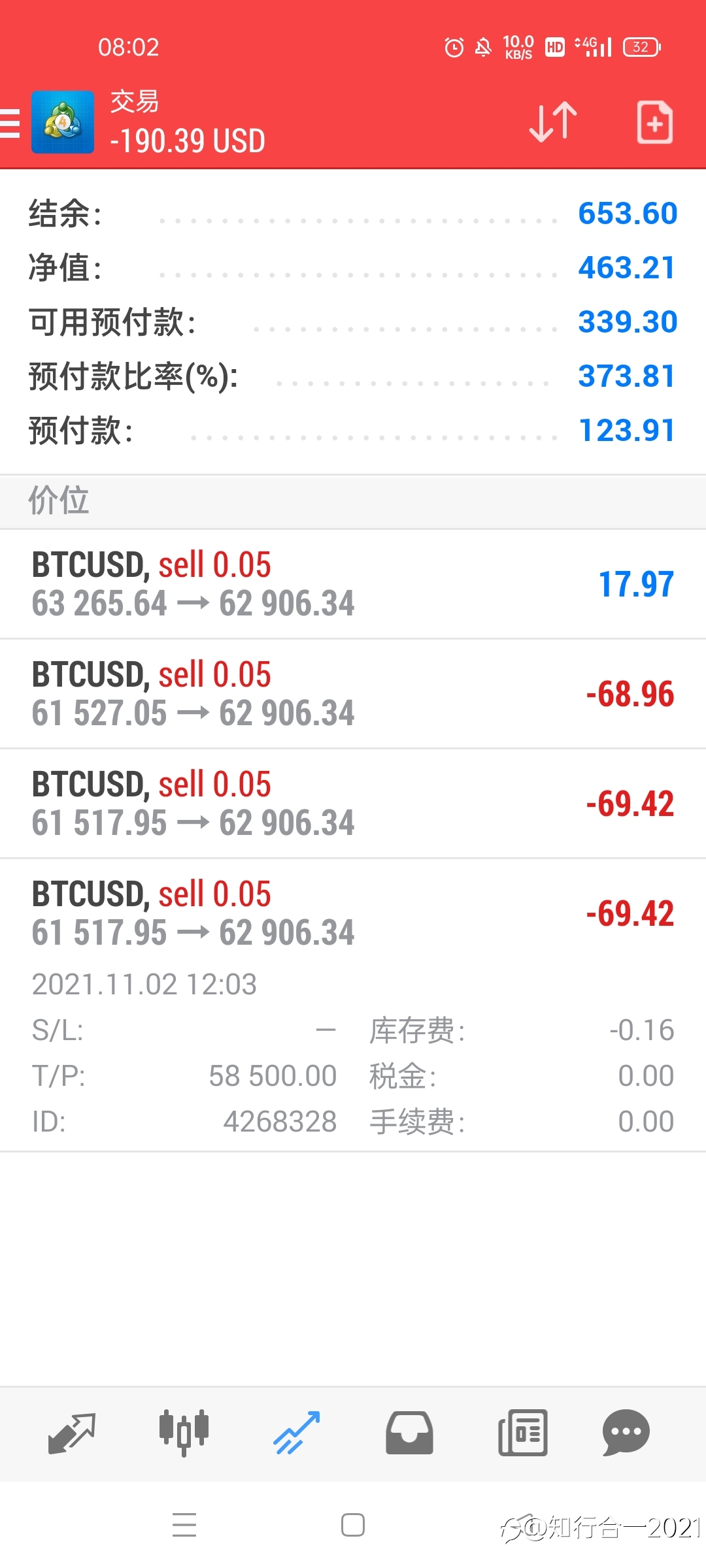Switch to the Quotes tab
Image resolution: width=706 pixels, height=1568 pixels.
[72, 1433]
